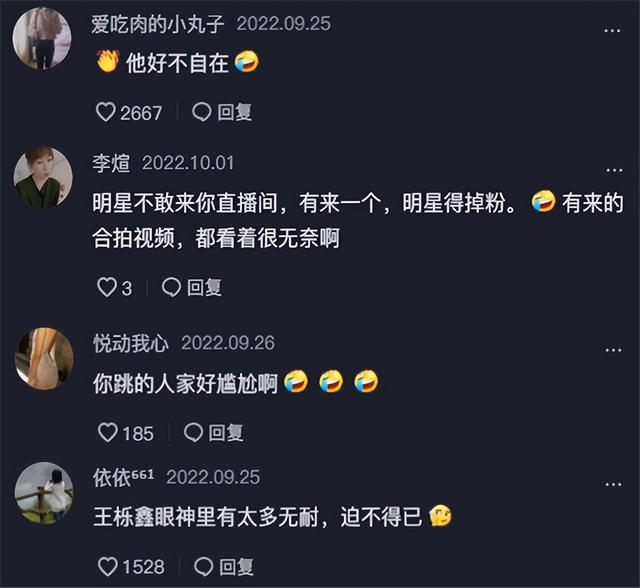View 李煊's profile picture

tap(42, 177)
